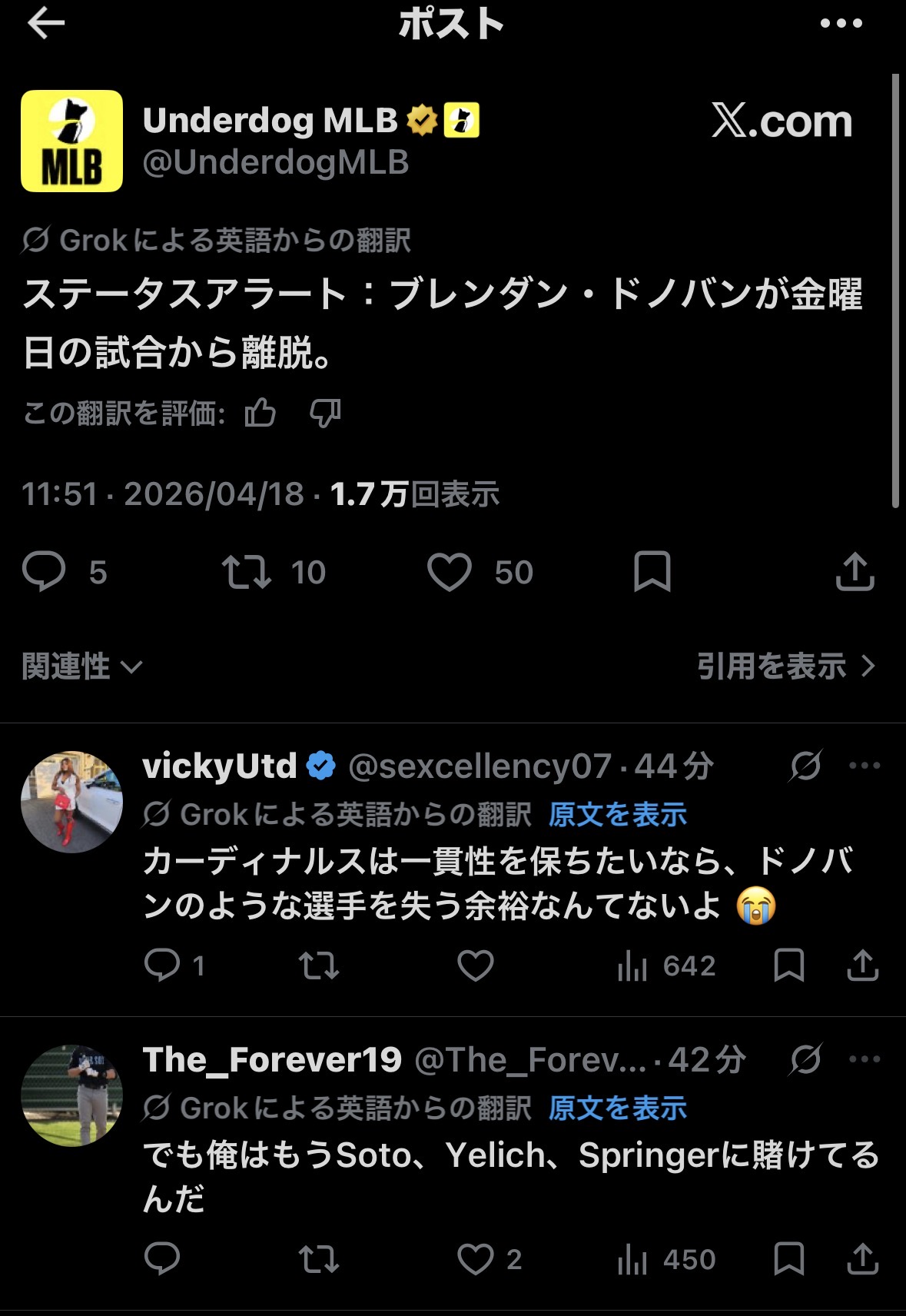Rate the Grok translation thumbs up
The width and height of the screenshot is (906, 1316).
coord(260,413)
